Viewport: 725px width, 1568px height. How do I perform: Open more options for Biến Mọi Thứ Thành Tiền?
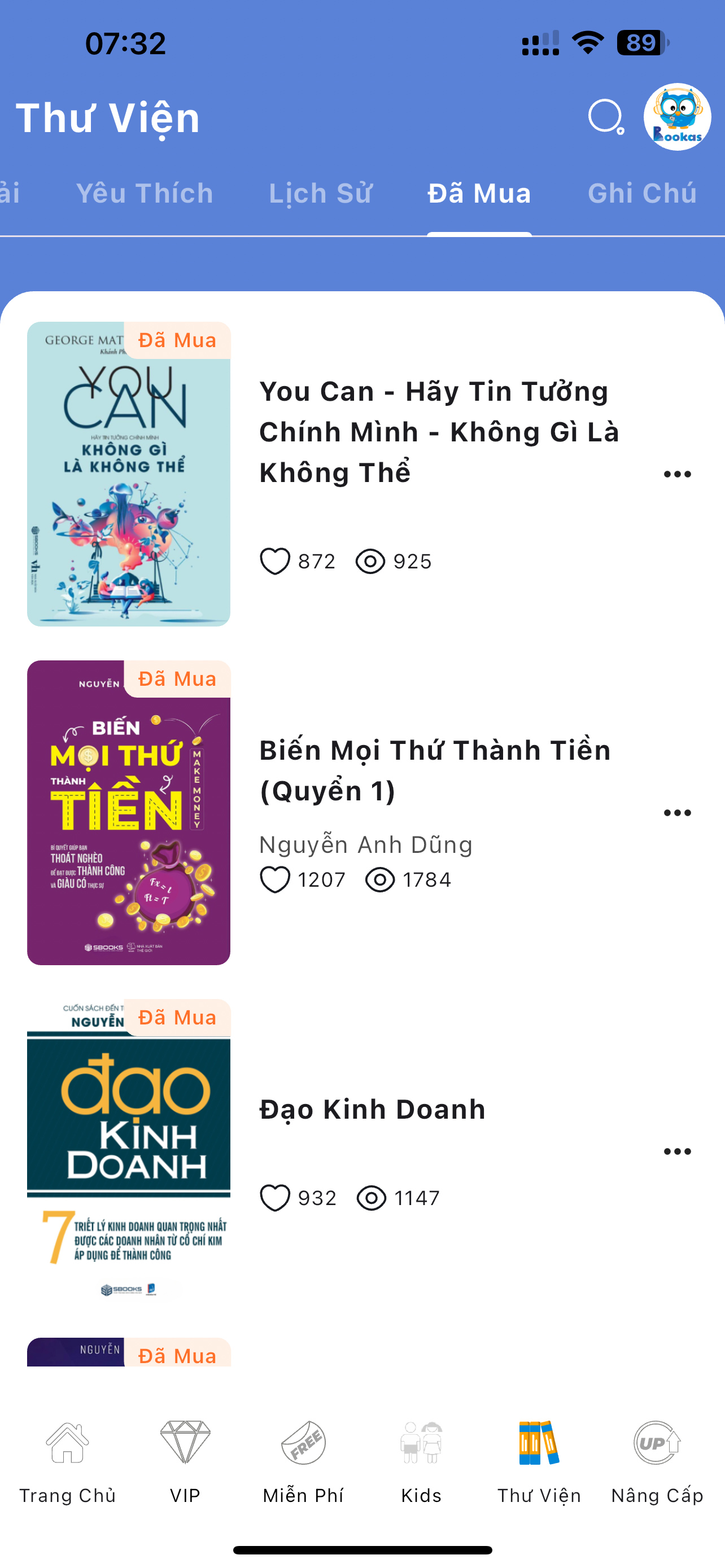point(677,812)
